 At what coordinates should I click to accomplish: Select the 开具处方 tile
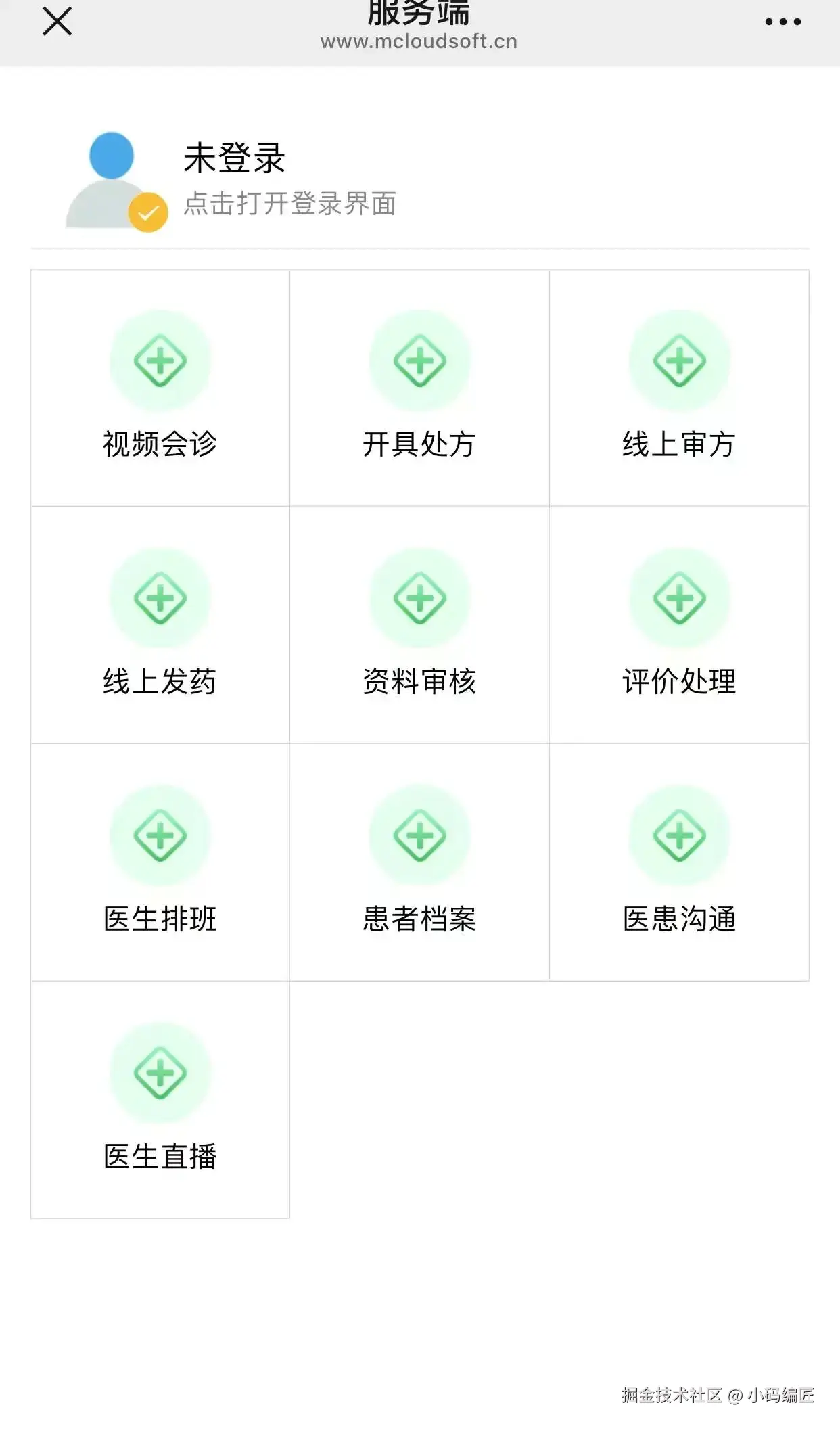(419, 388)
